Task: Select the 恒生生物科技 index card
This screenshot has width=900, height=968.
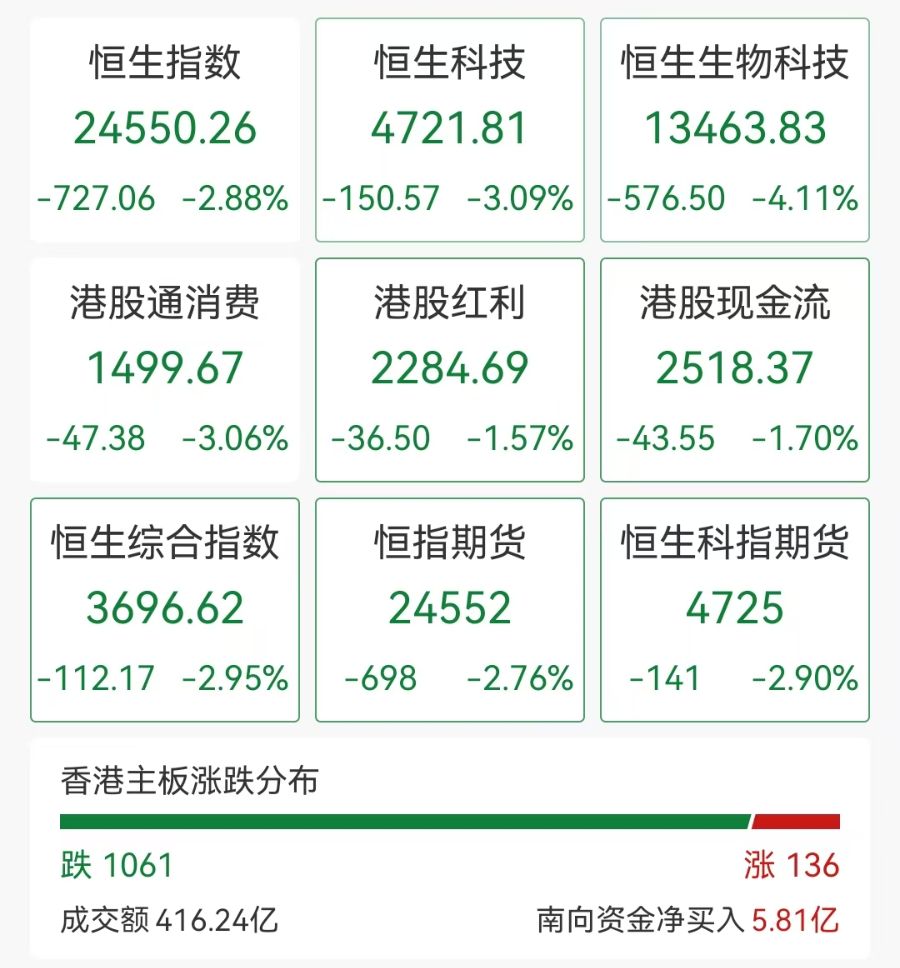Action: [x=735, y=130]
